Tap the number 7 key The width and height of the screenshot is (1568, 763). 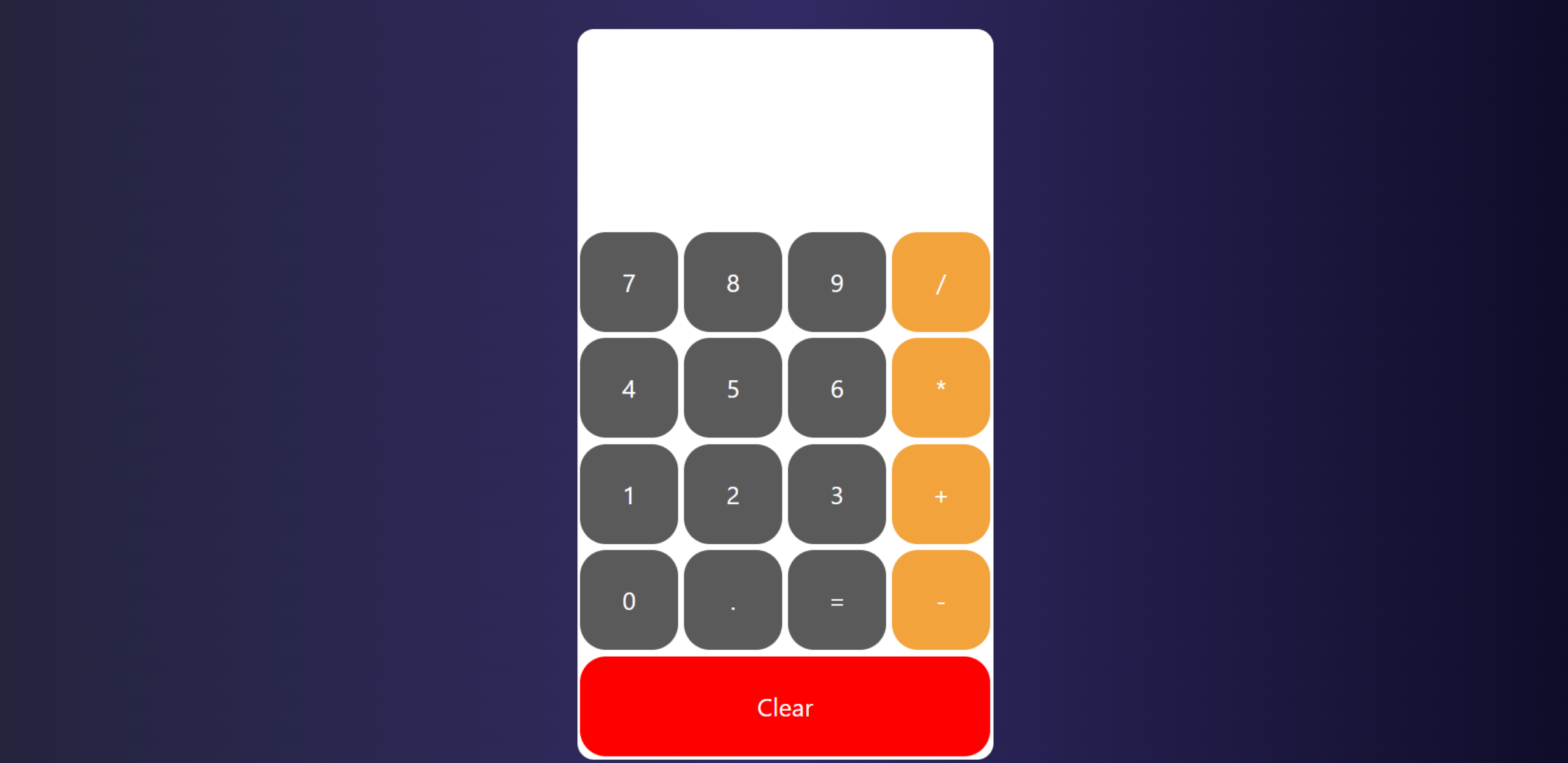(x=628, y=282)
